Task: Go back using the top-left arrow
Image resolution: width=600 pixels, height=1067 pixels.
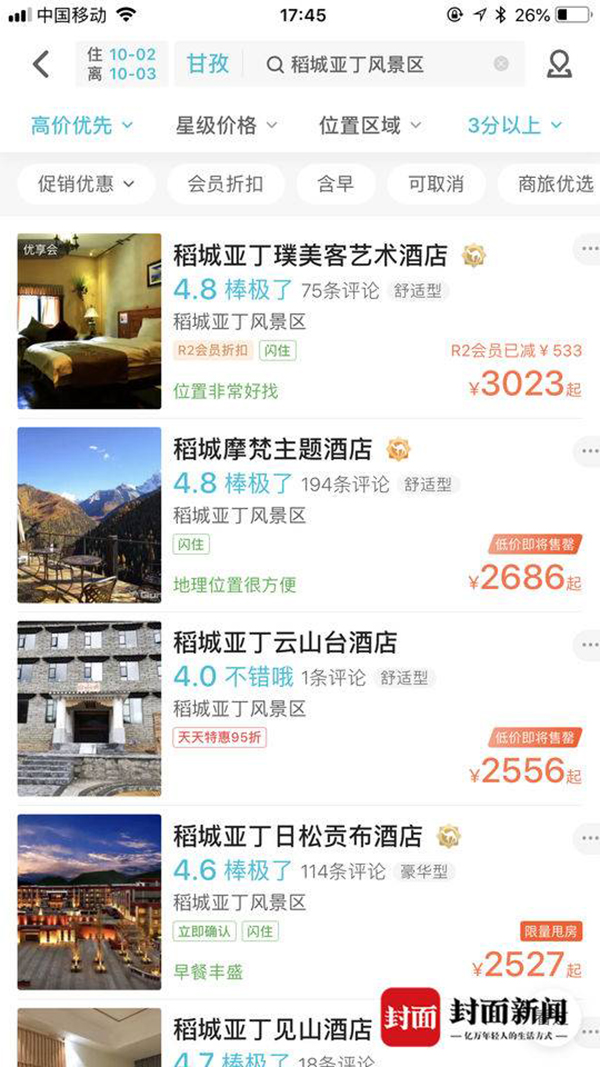Action: (40, 65)
